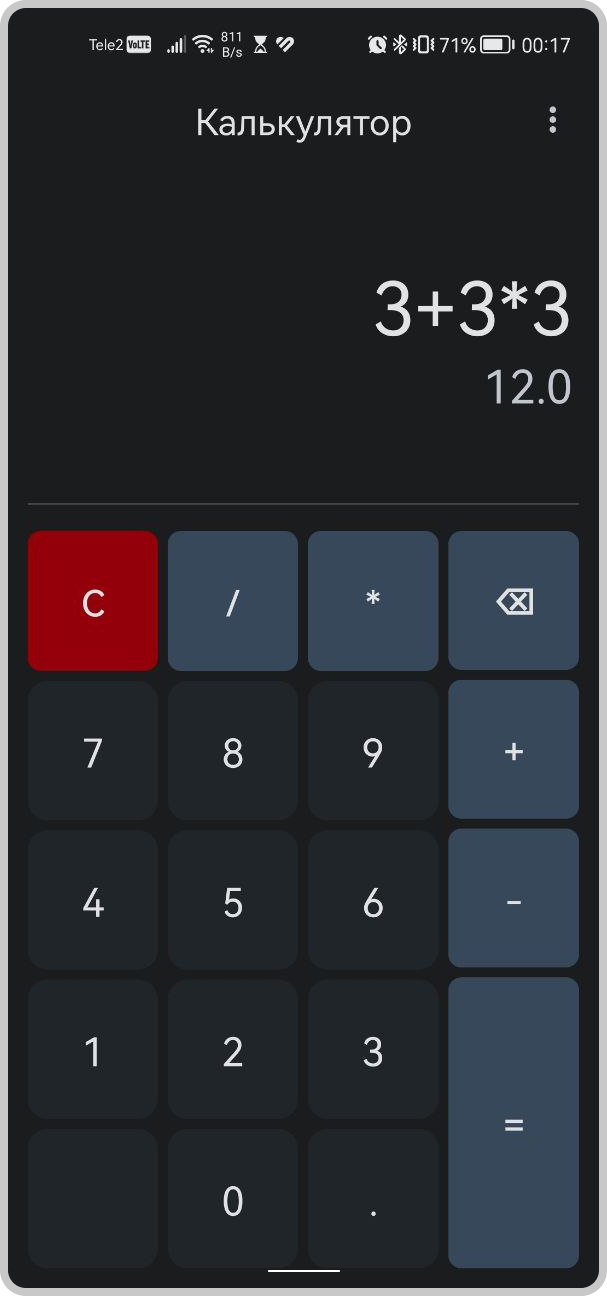Select the minus operator key
Image resolution: width=607 pixels, height=1296 pixels.
[513, 899]
